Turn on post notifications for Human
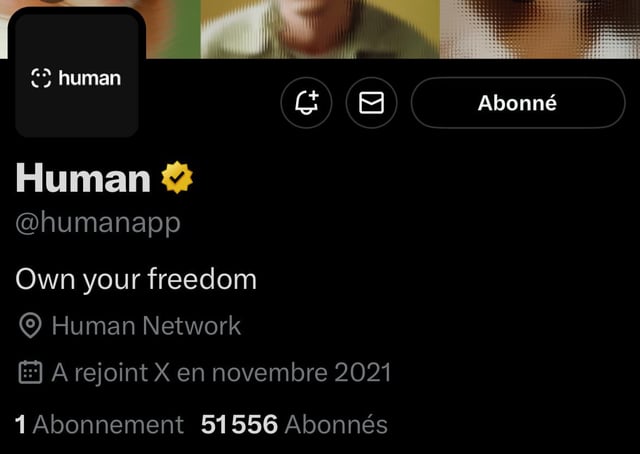This screenshot has height=454, width=640. [308, 102]
